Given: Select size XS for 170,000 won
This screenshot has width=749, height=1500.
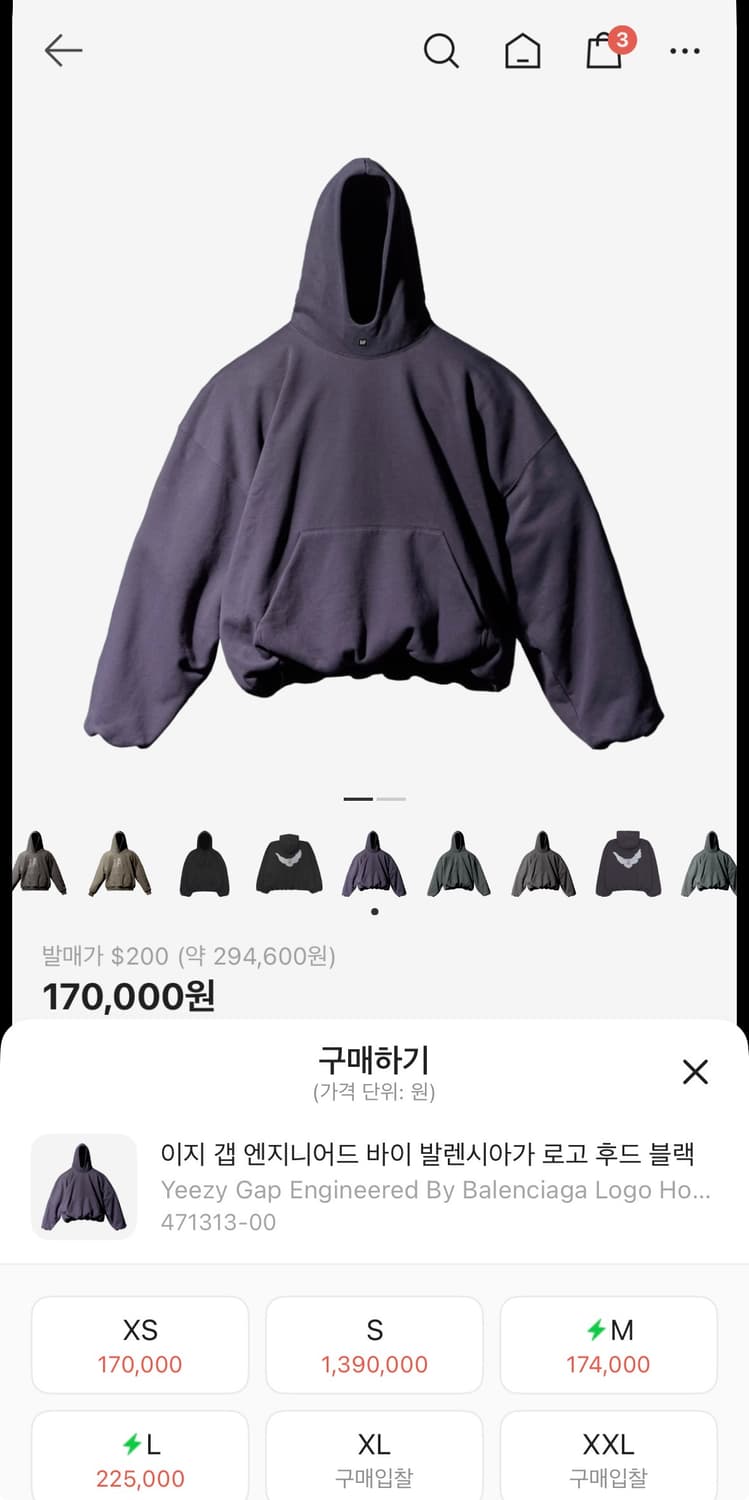Looking at the screenshot, I should (139, 1344).
